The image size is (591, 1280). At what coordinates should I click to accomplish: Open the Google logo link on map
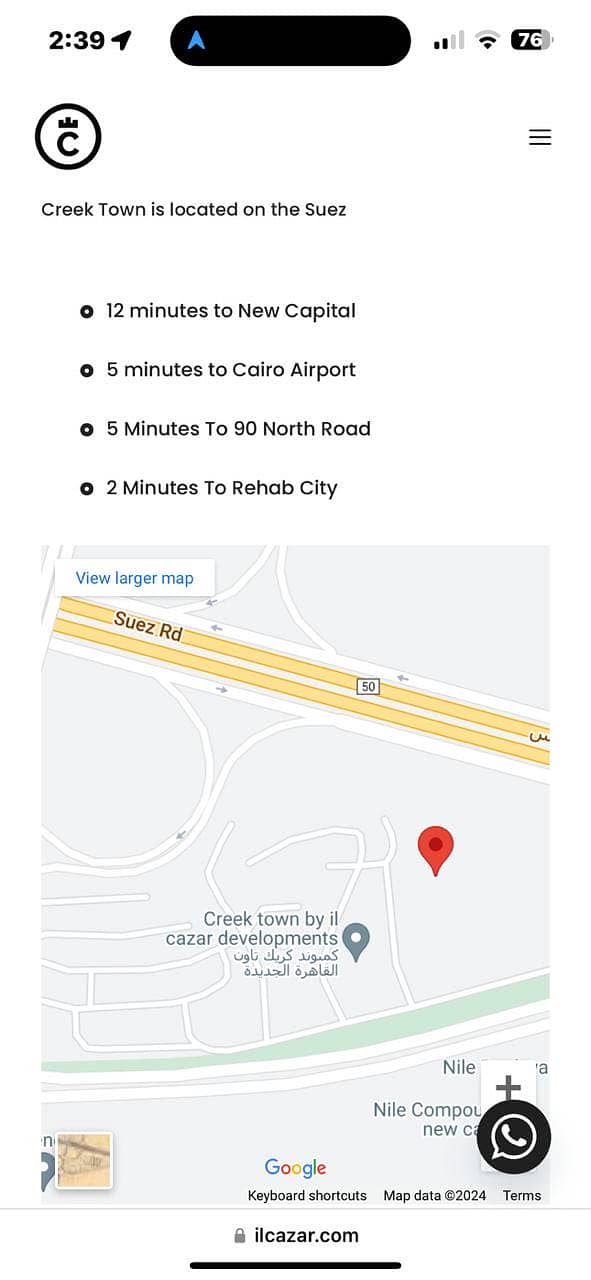click(x=295, y=1167)
